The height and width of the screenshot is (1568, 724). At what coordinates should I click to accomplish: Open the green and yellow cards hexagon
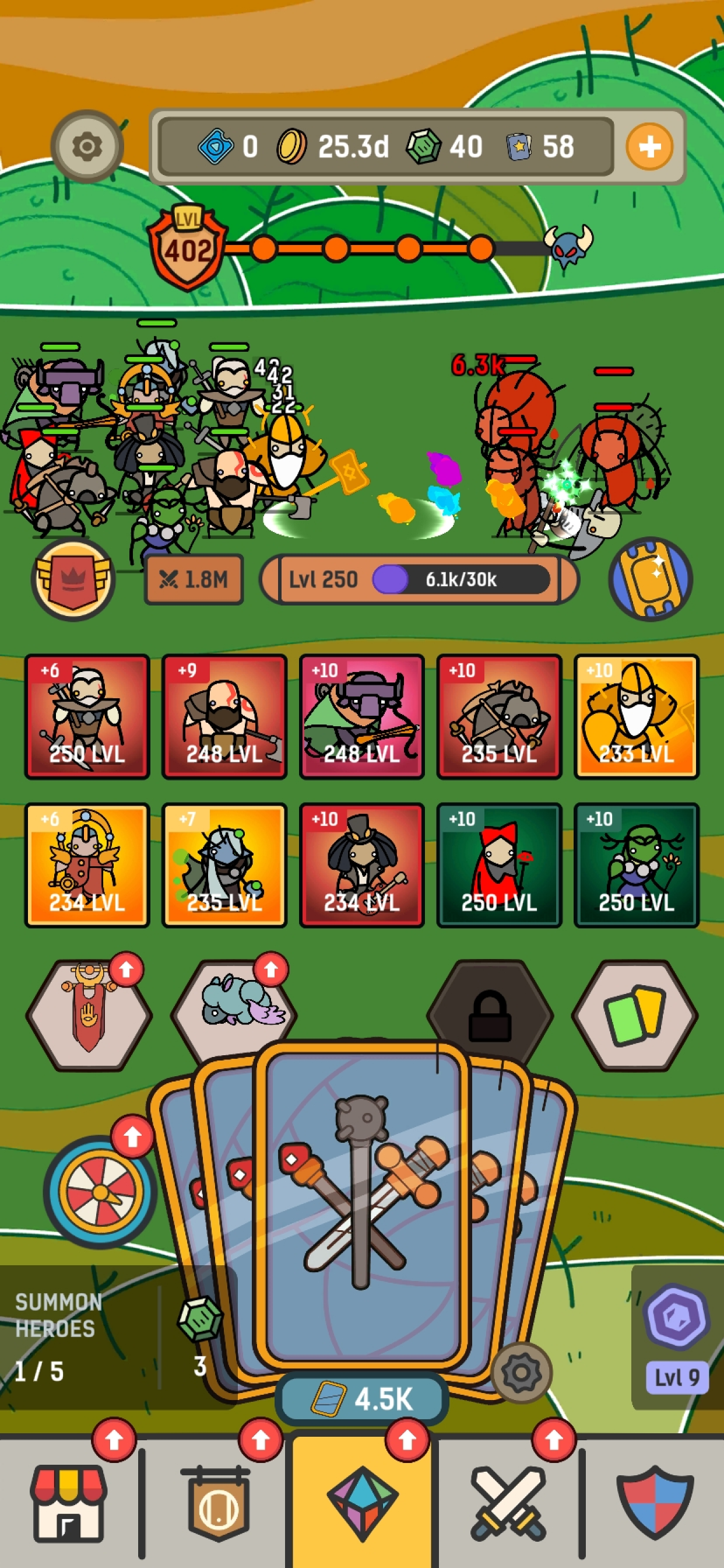click(x=635, y=1014)
